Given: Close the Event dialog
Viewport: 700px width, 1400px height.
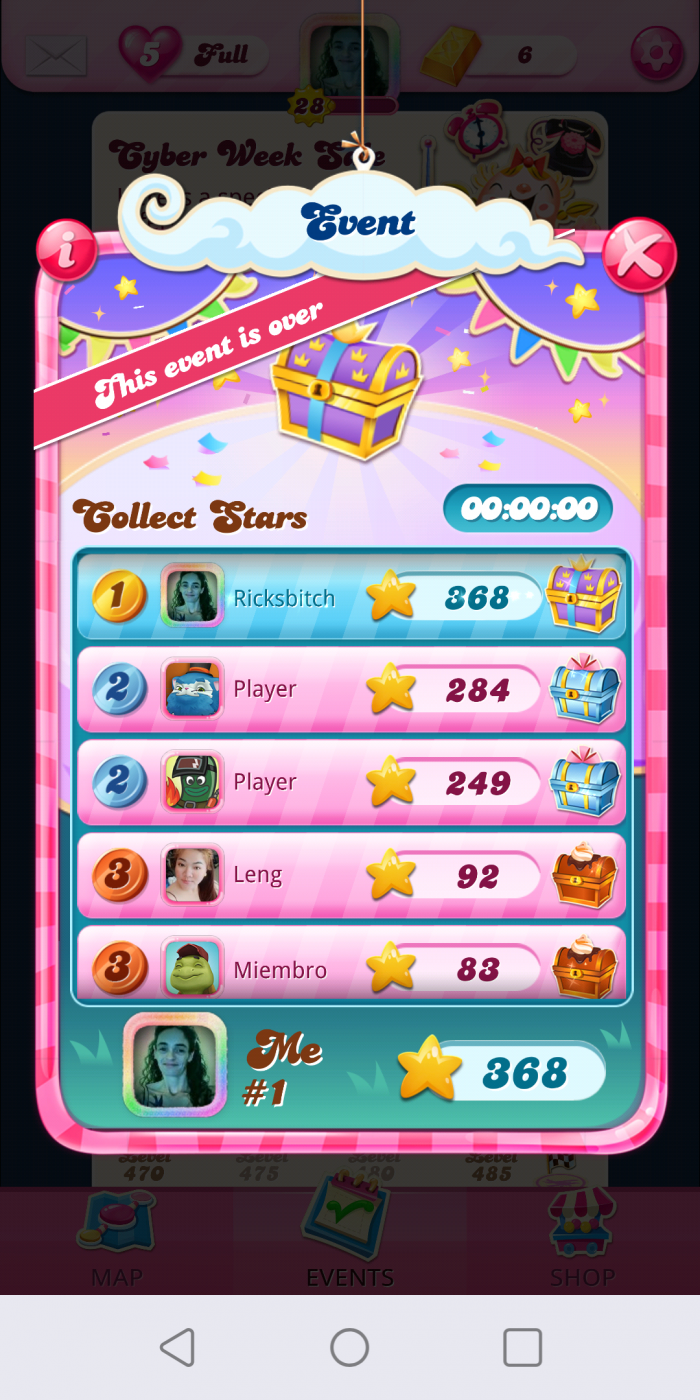Looking at the screenshot, I should click(639, 255).
